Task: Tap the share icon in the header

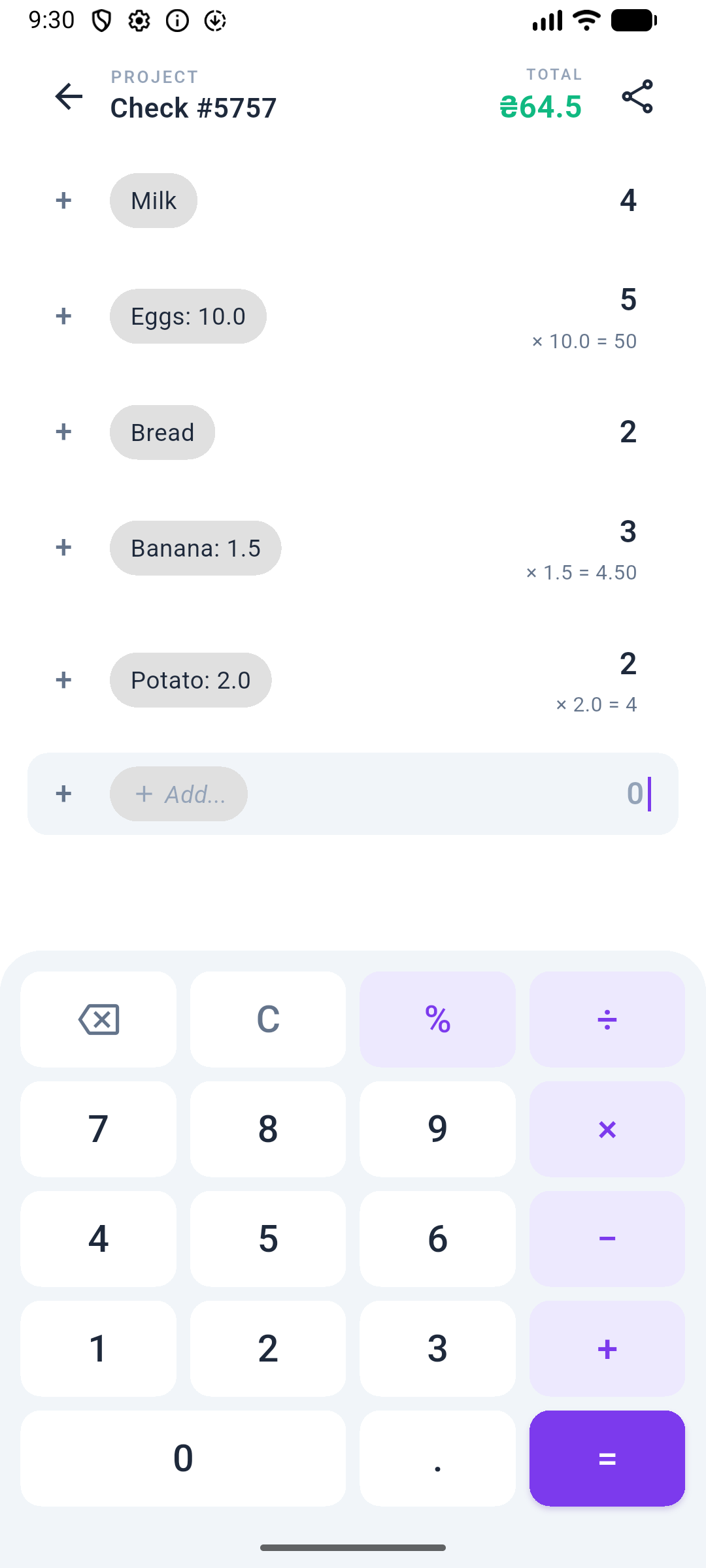Action: click(x=637, y=97)
